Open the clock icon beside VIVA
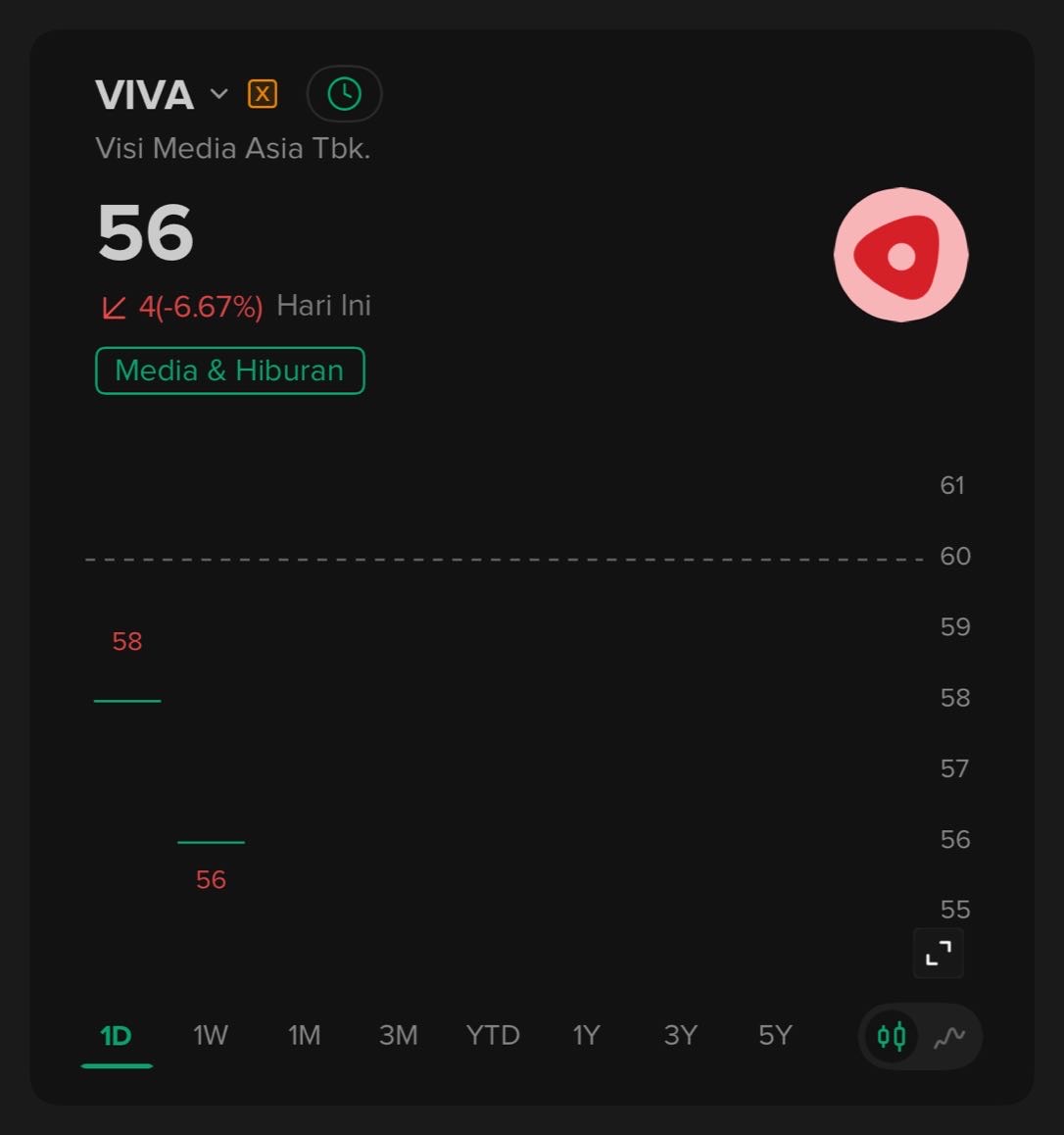Viewport: 1064px width, 1135px height. [x=344, y=94]
